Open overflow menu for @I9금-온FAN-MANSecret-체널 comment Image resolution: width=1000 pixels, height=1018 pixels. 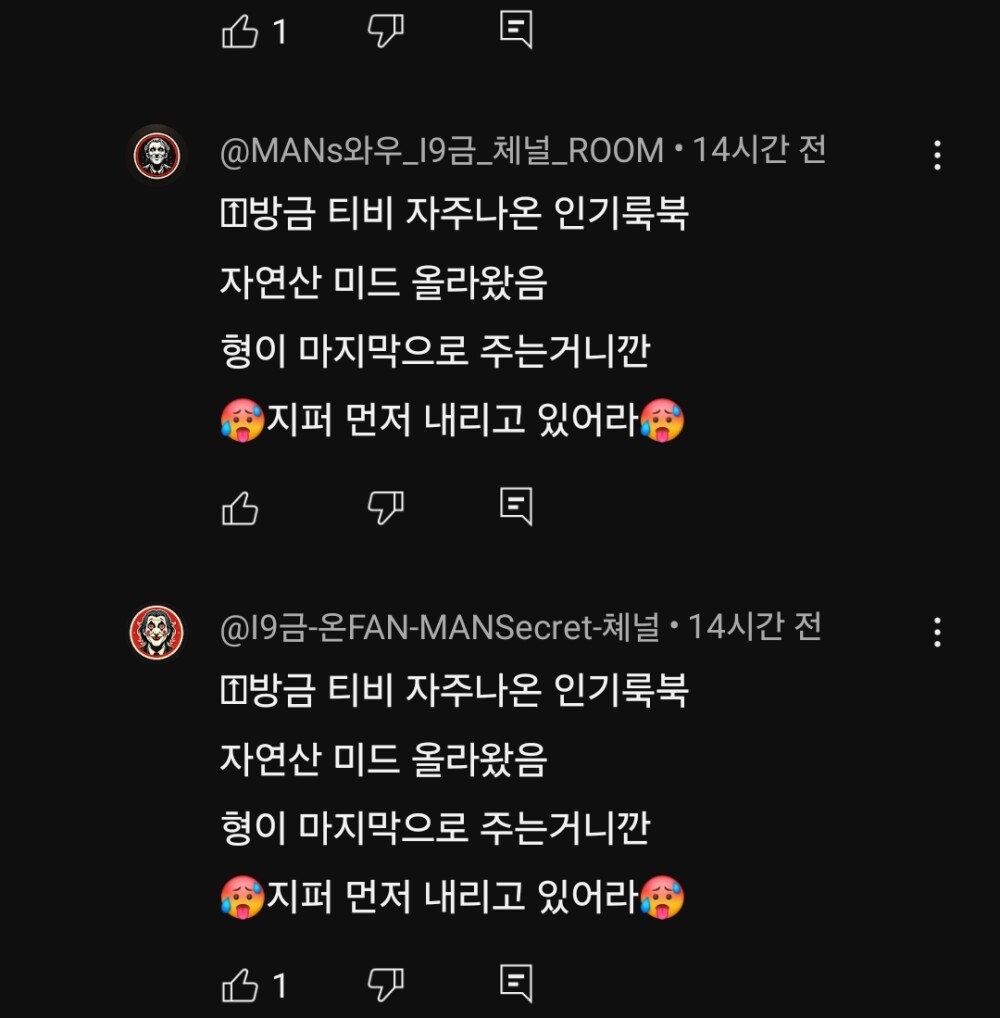(x=937, y=632)
